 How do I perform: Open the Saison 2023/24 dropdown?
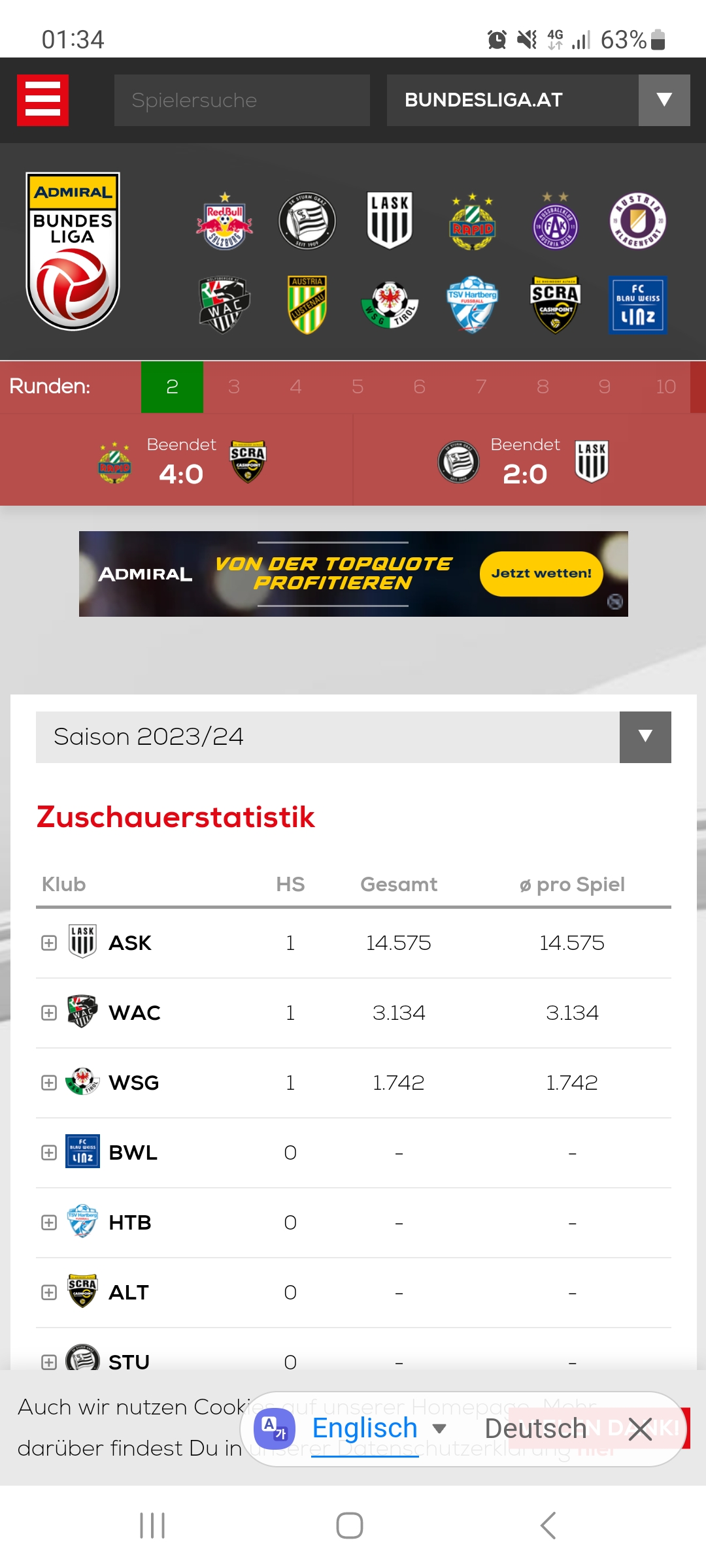click(x=354, y=737)
